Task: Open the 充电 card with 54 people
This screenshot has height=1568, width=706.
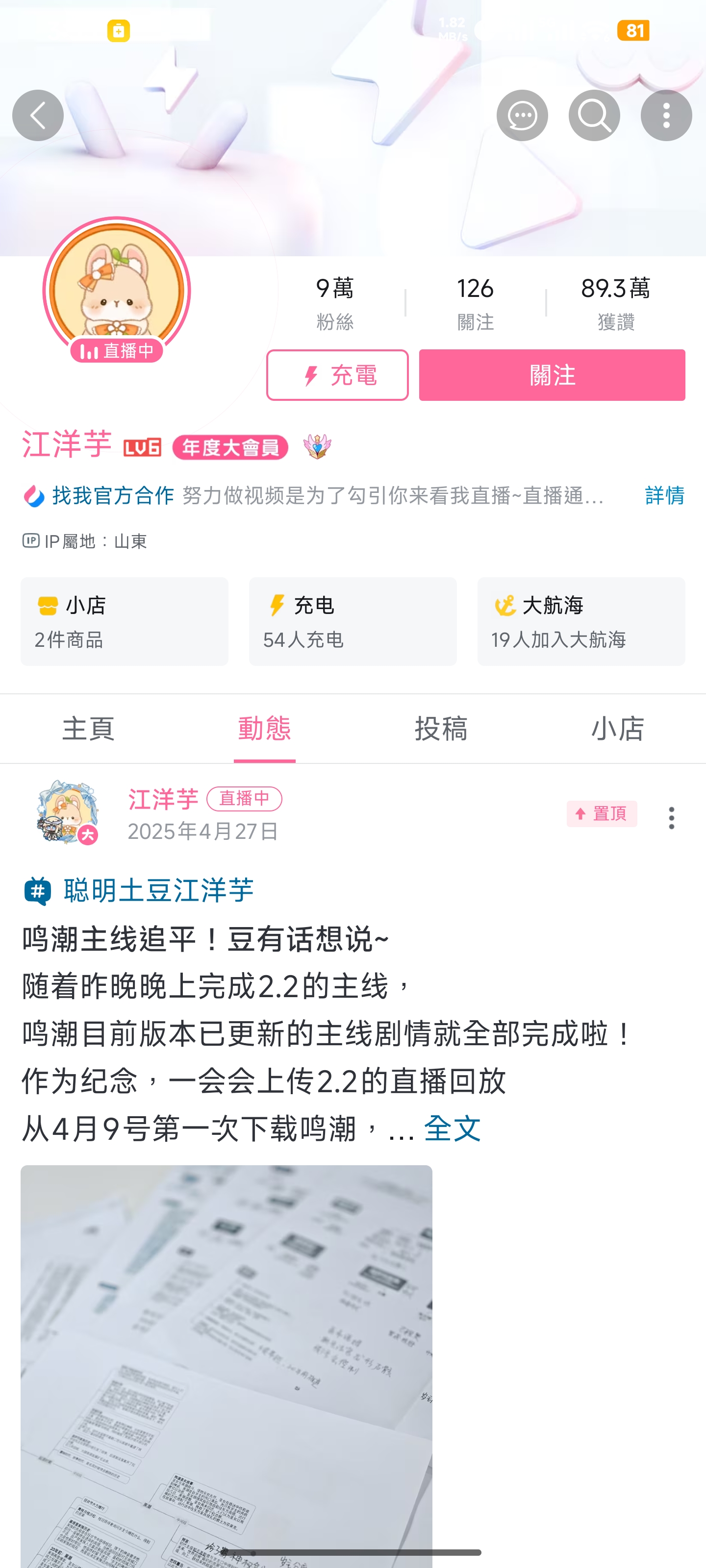Action: 352,621
